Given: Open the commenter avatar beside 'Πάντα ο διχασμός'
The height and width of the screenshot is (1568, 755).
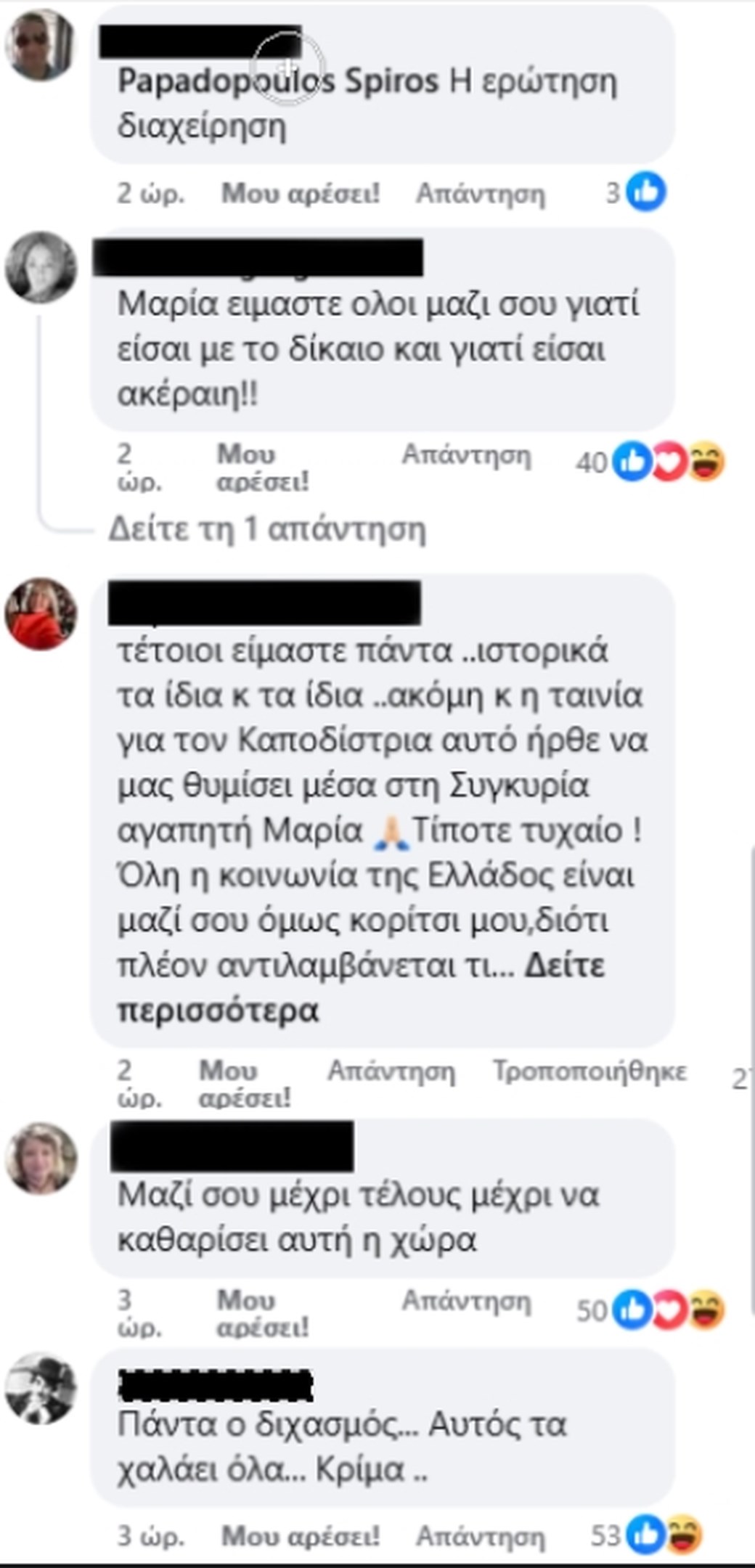Looking at the screenshot, I should click(41, 1387).
